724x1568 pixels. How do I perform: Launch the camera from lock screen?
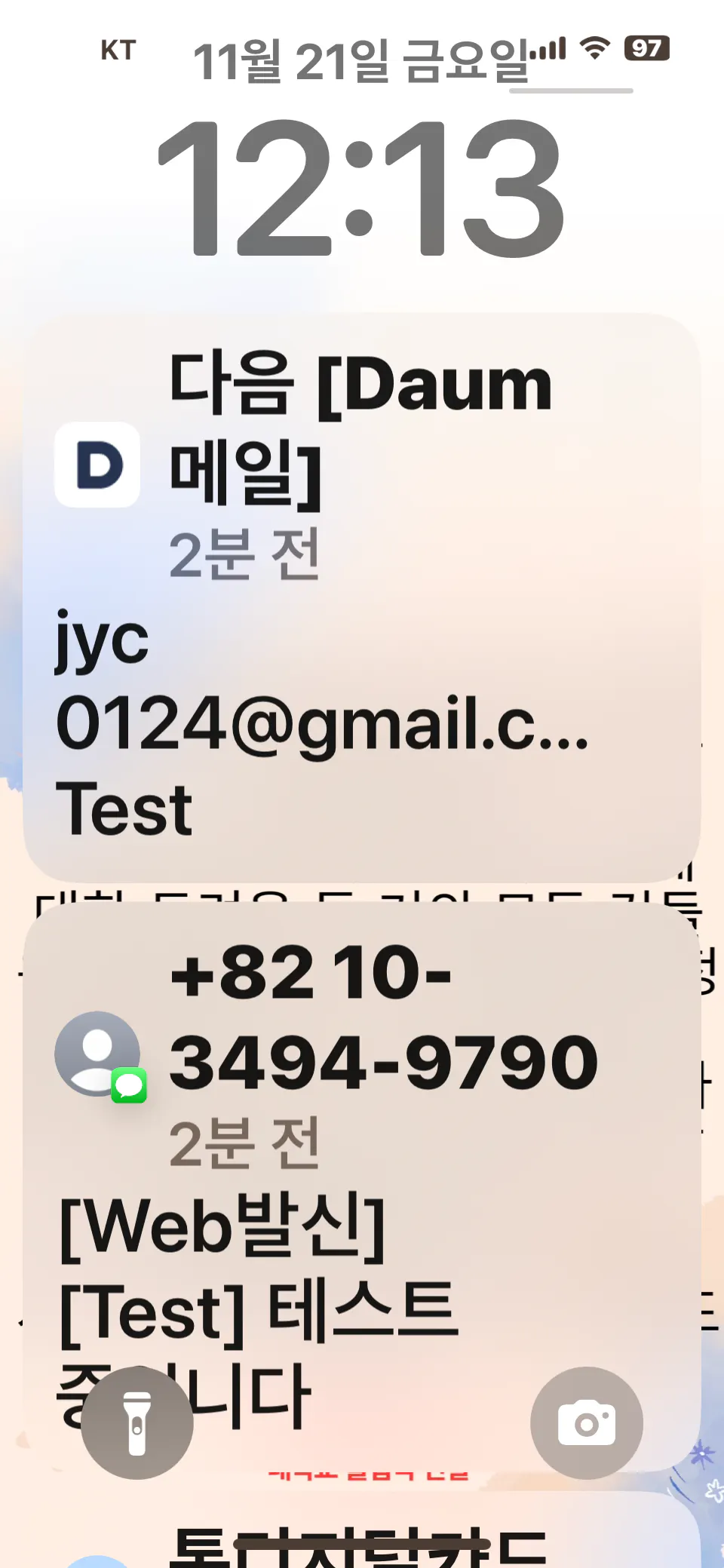click(587, 1423)
